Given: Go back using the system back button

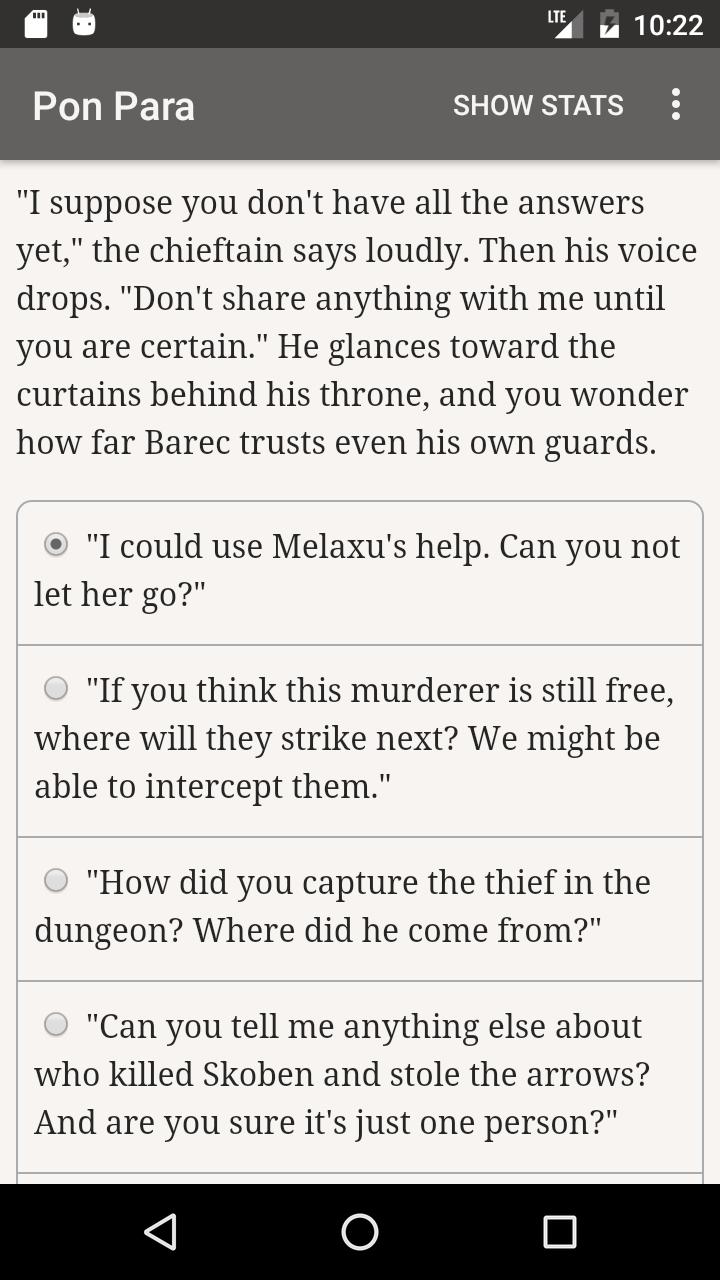Looking at the screenshot, I should tap(160, 1232).
